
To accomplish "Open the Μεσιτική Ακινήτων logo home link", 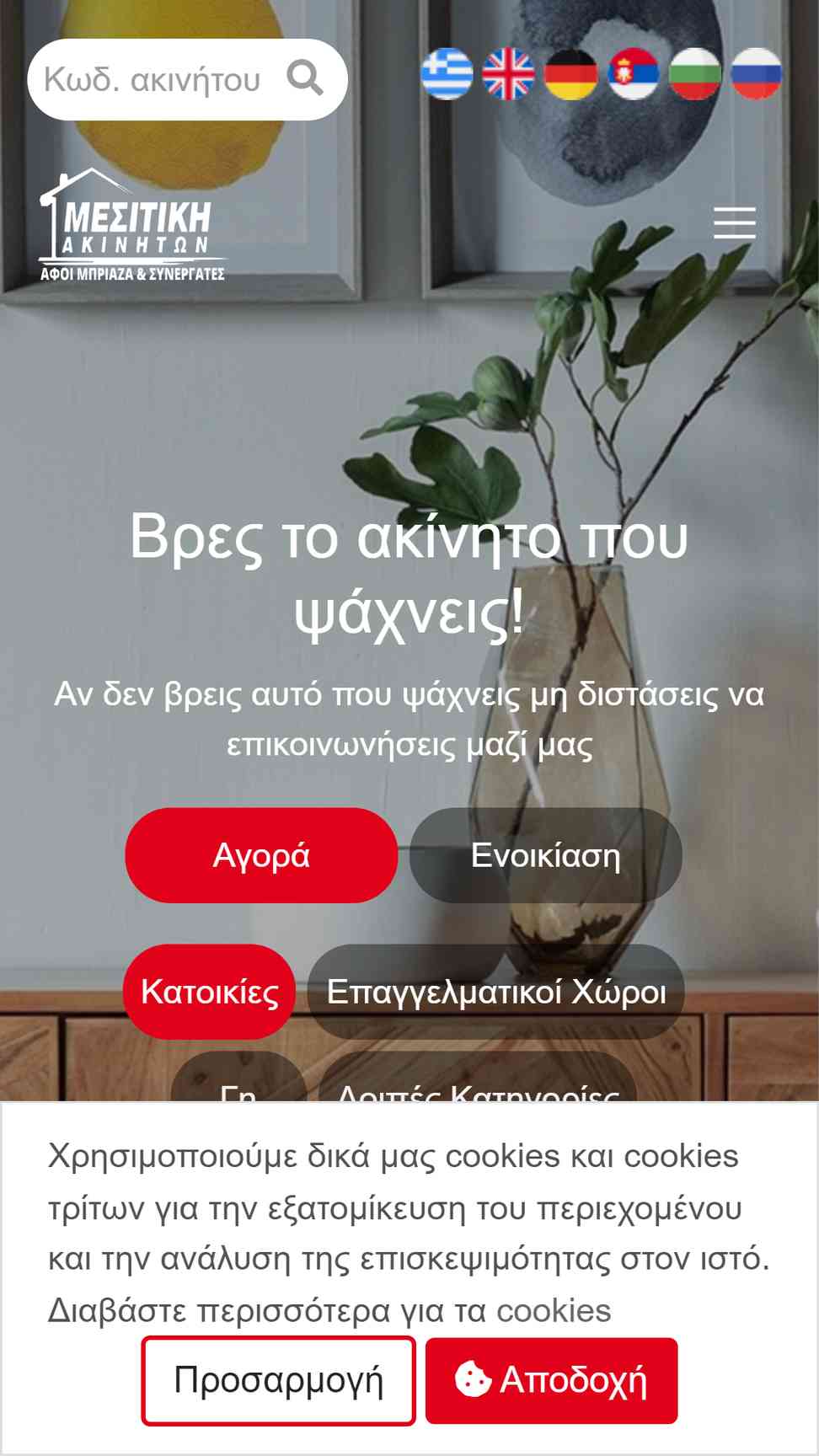I will pos(132,225).
